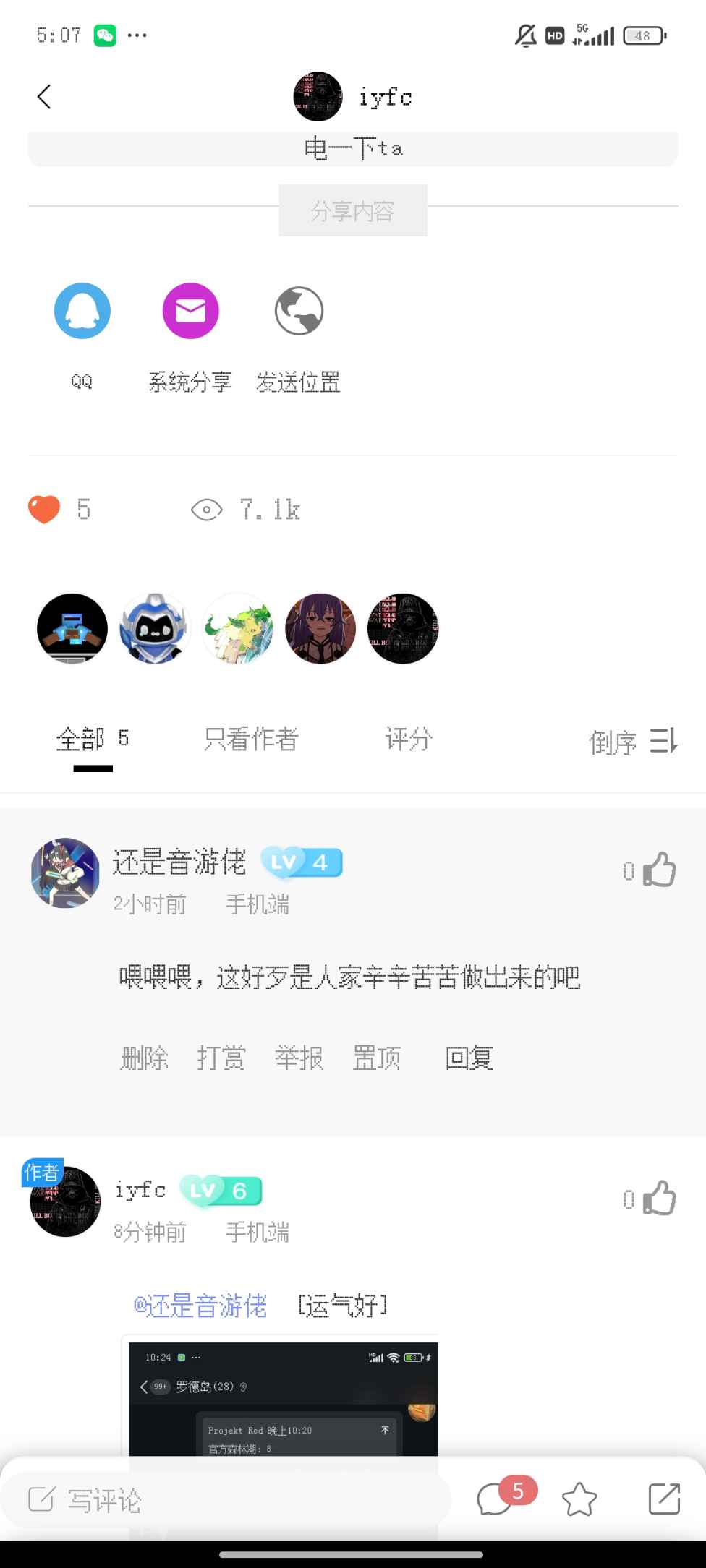Viewport: 706px width, 1568px height.
Task: Report 还是音游佬's comment via 举报
Action: (x=299, y=1058)
